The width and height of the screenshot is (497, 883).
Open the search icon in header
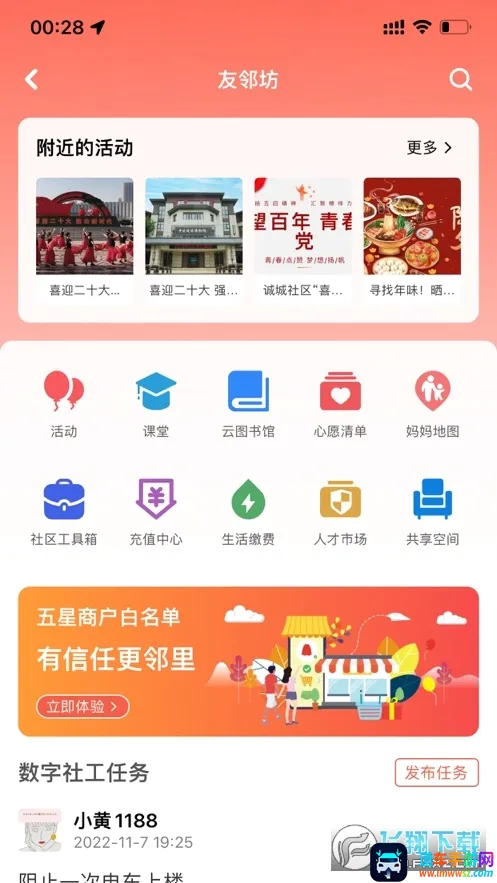tap(460, 79)
